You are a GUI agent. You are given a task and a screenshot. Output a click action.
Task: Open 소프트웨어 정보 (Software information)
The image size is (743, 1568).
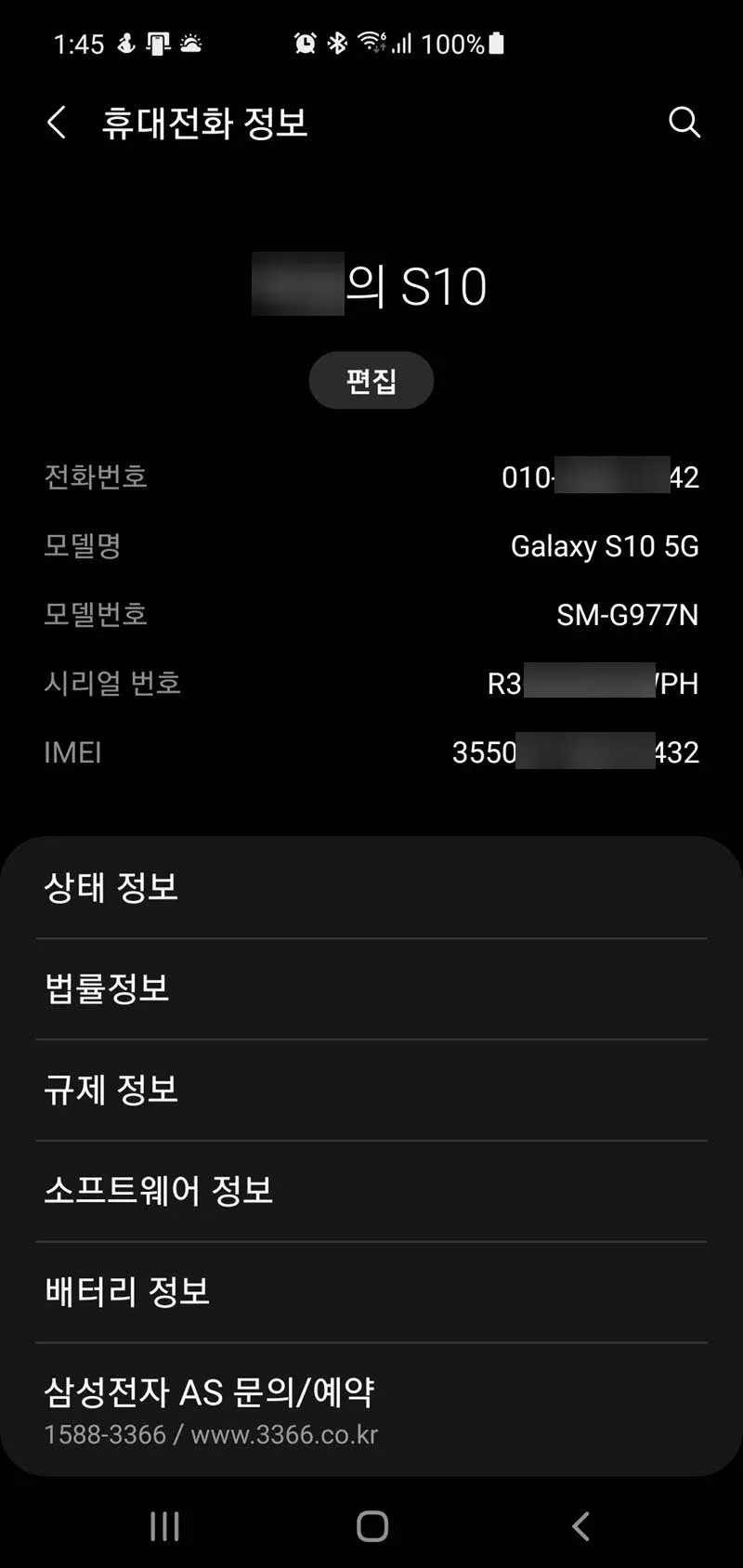(x=371, y=1189)
